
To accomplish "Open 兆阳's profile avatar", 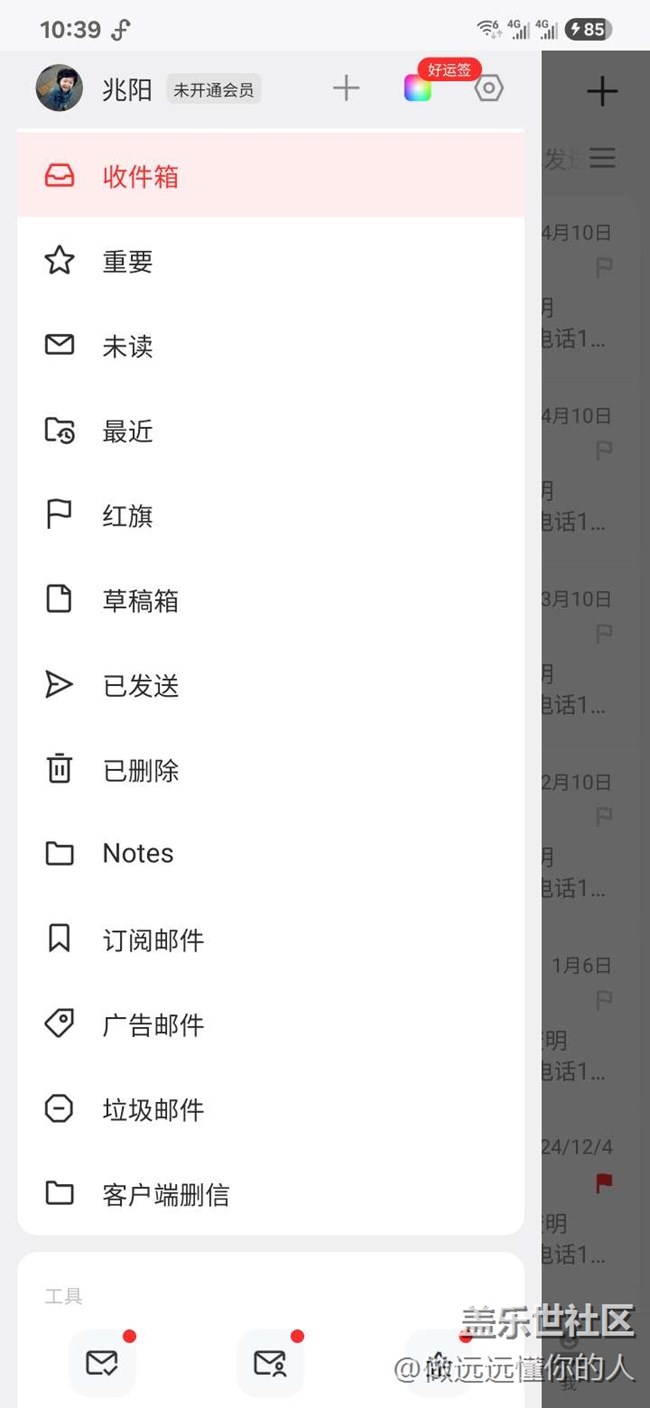I will tap(59, 88).
